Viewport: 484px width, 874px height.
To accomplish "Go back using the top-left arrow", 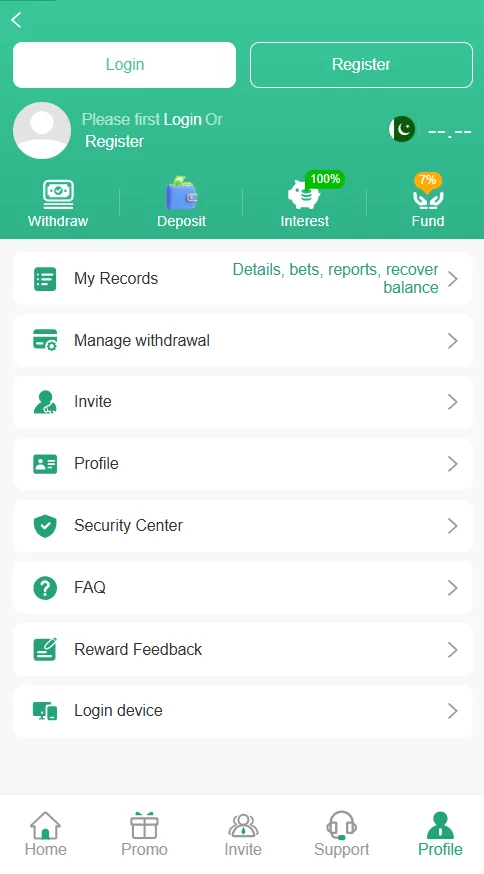I will [16, 20].
